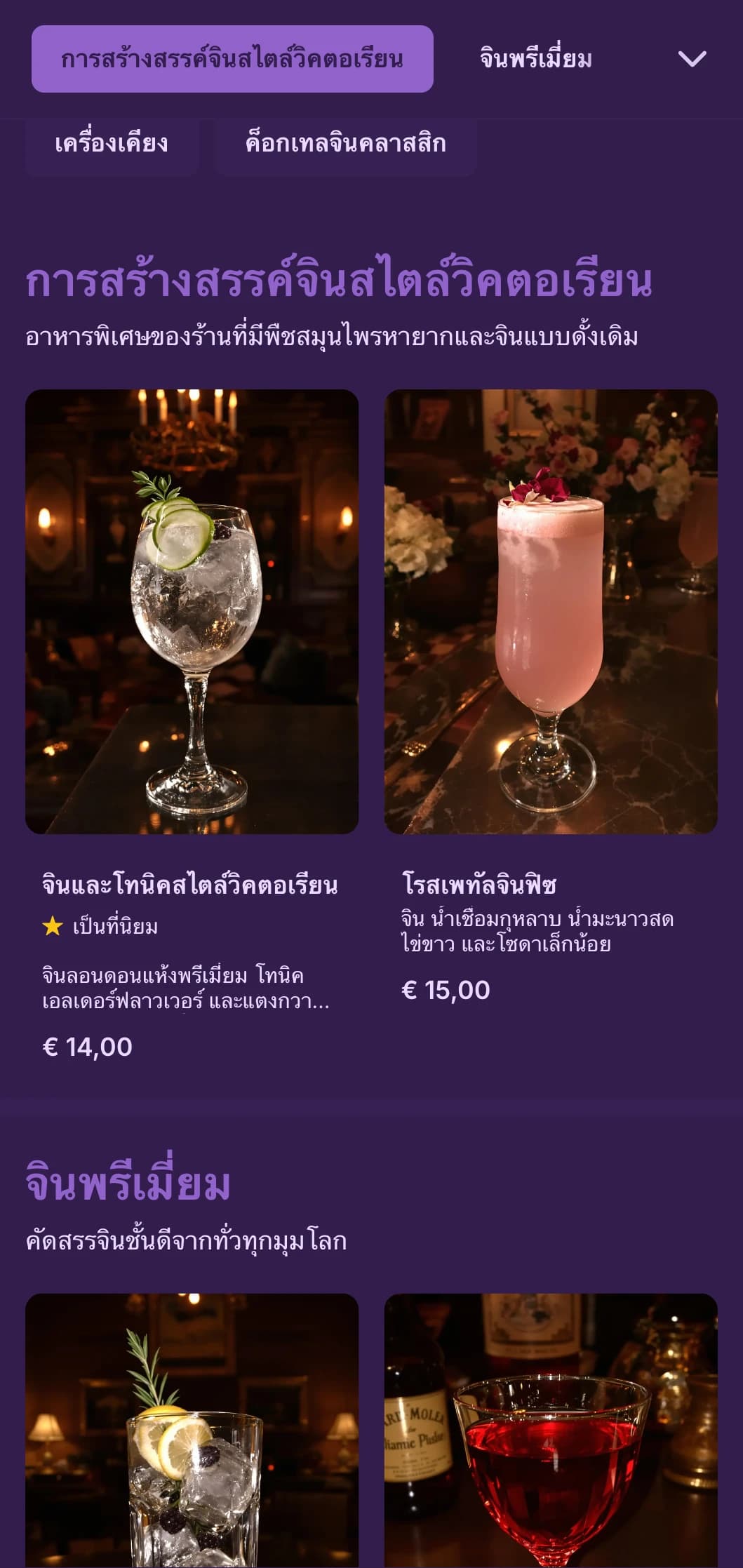Switch to the จินพรีเมี่ยม category tab
This screenshot has width=743, height=1568.
[x=535, y=59]
